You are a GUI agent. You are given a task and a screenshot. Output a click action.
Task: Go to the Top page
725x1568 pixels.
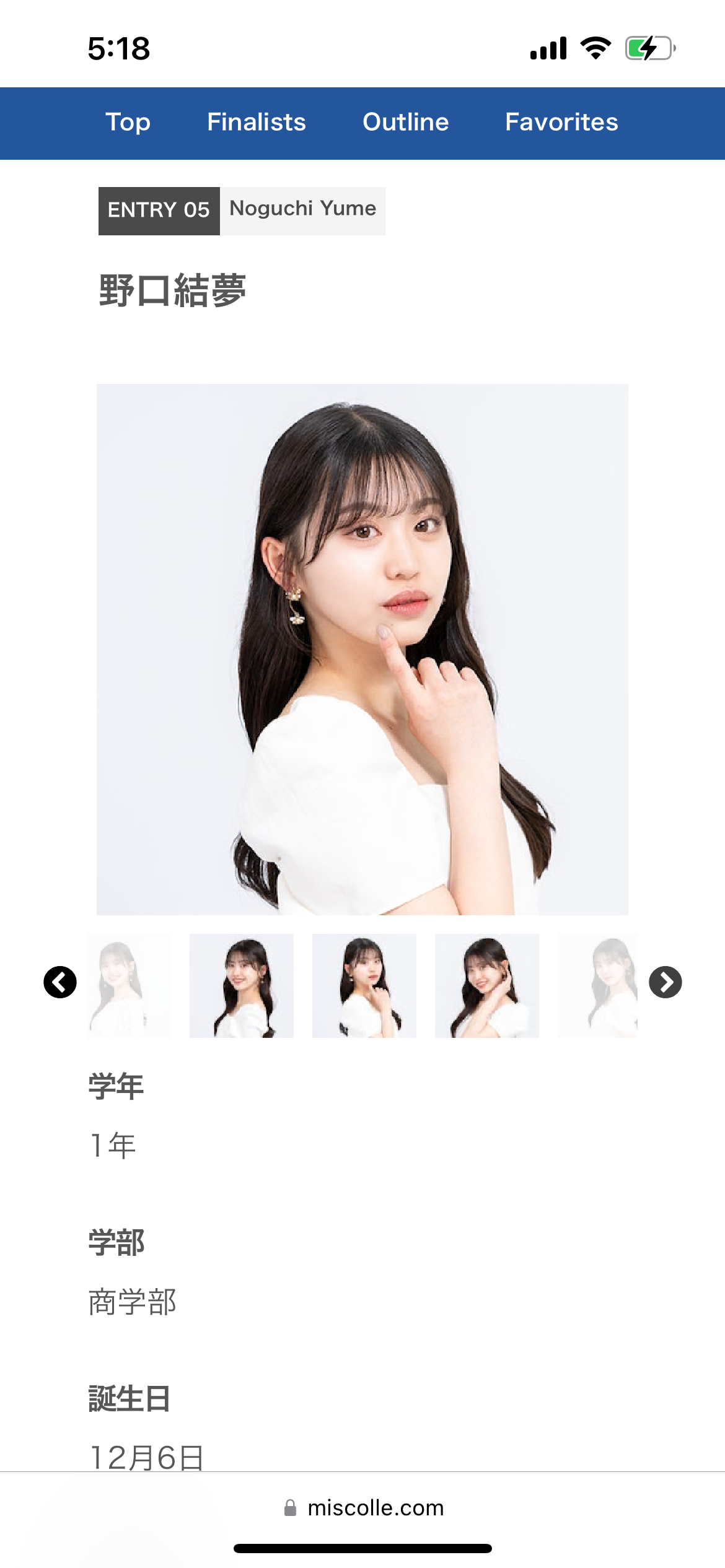click(128, 122)
